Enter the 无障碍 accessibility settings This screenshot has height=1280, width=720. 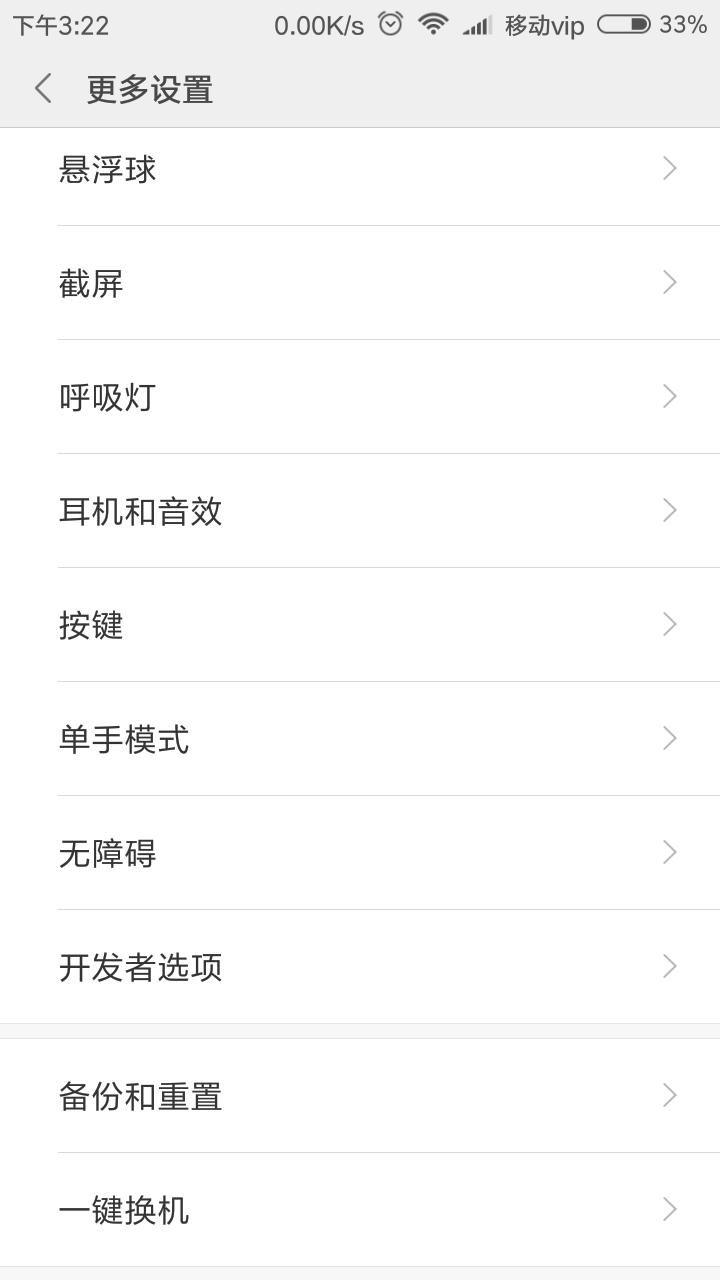pyautogui.click(x=360, y=853)
